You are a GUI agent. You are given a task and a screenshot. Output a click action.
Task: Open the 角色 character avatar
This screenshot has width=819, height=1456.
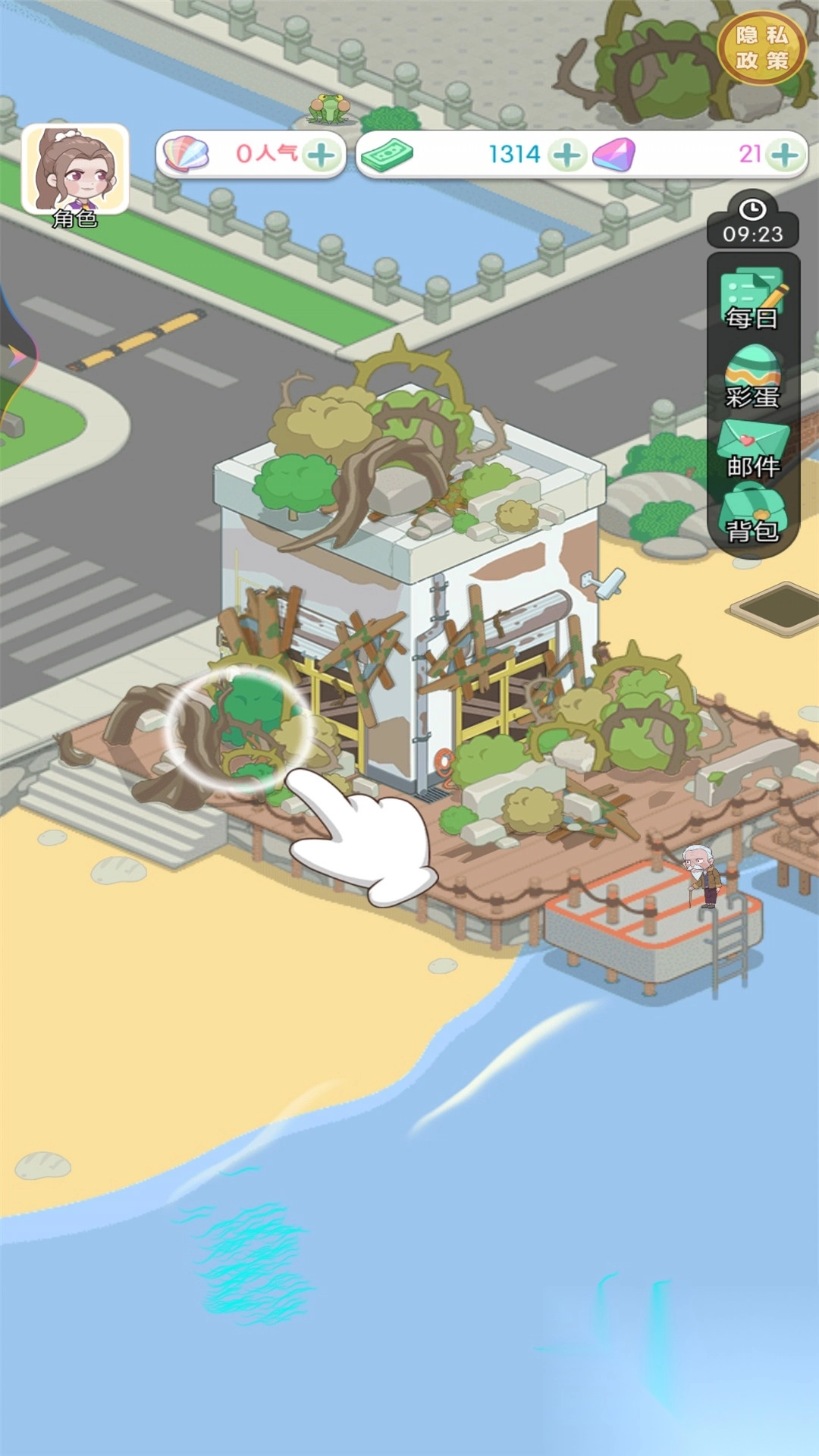pos(74,171)
